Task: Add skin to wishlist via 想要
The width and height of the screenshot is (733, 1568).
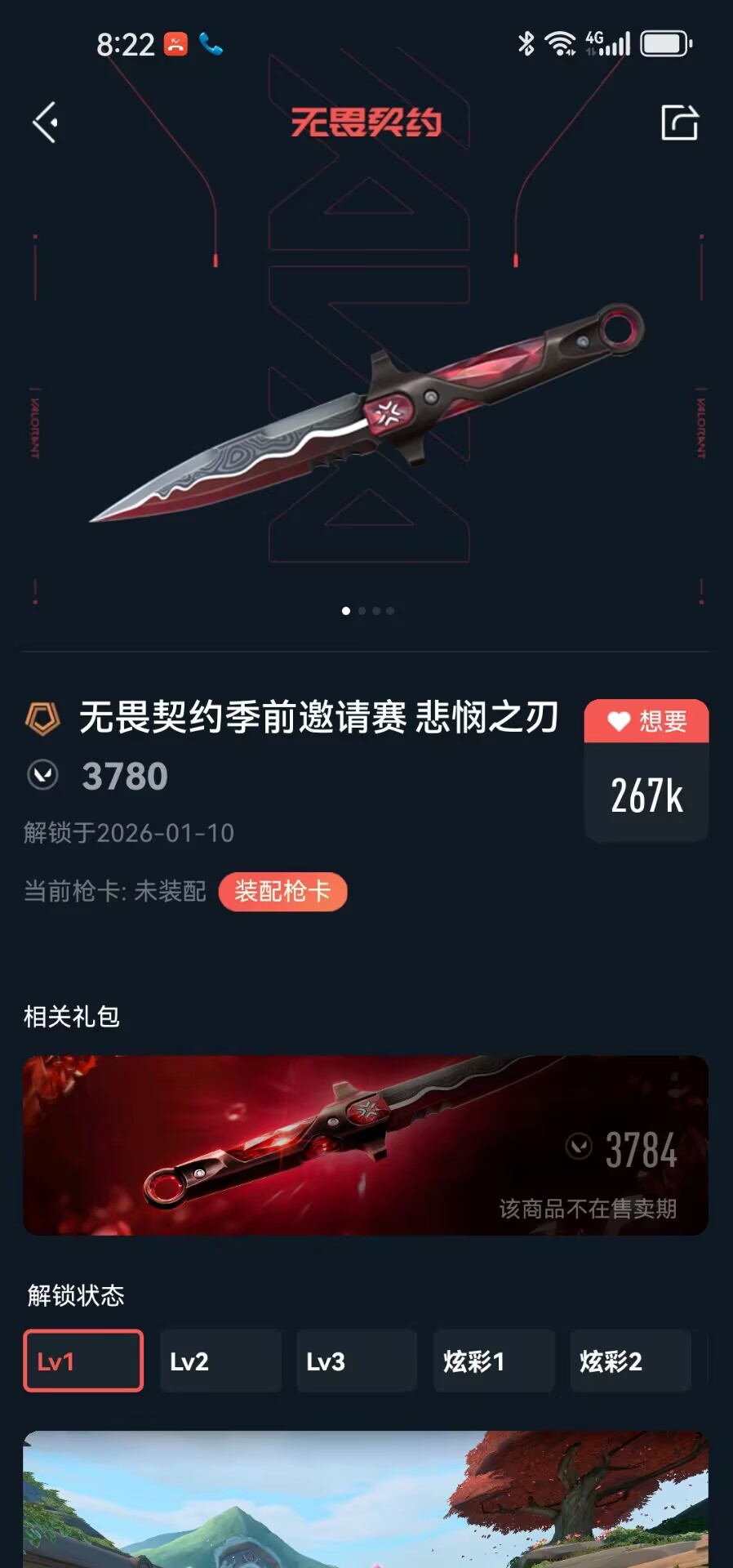Action: point(646,721)
